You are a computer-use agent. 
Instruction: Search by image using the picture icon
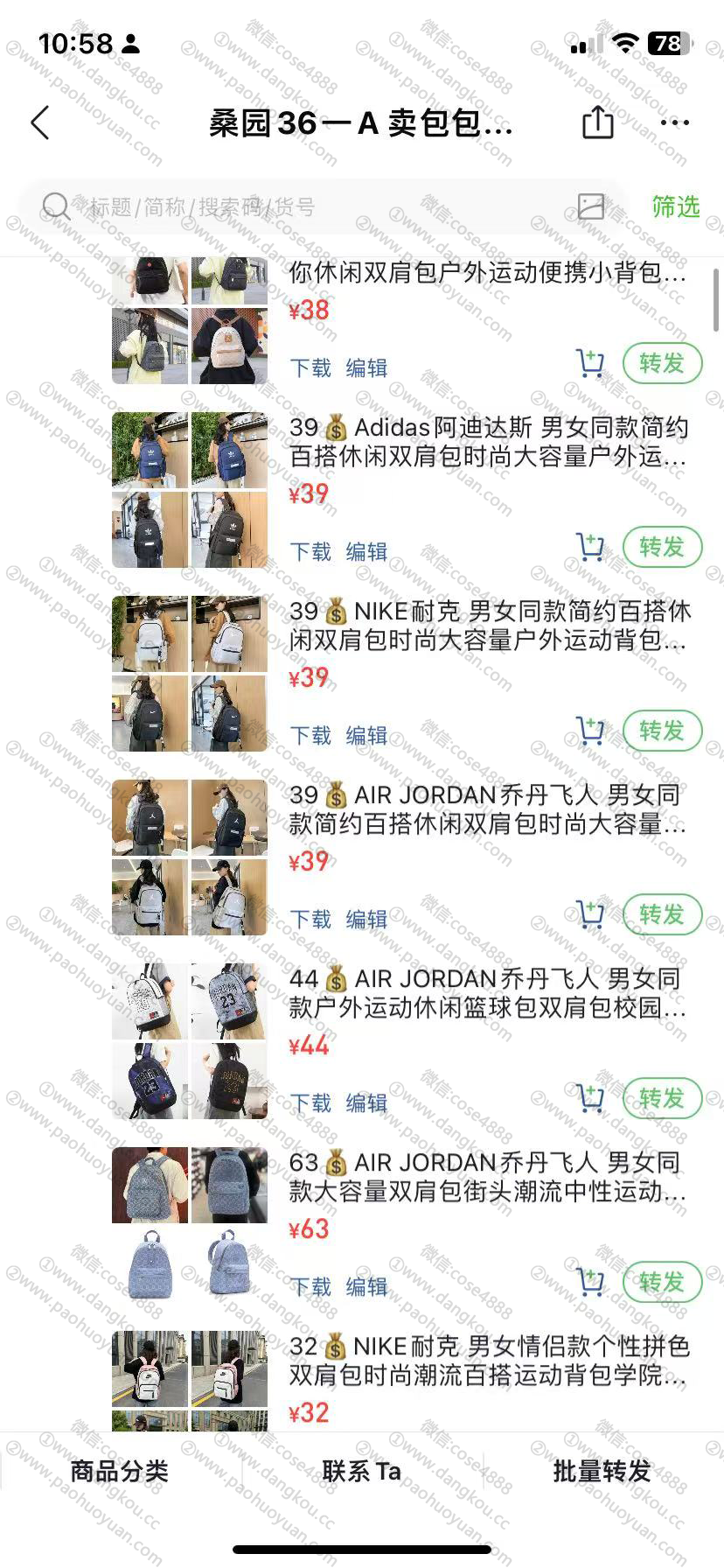[591, 206]
